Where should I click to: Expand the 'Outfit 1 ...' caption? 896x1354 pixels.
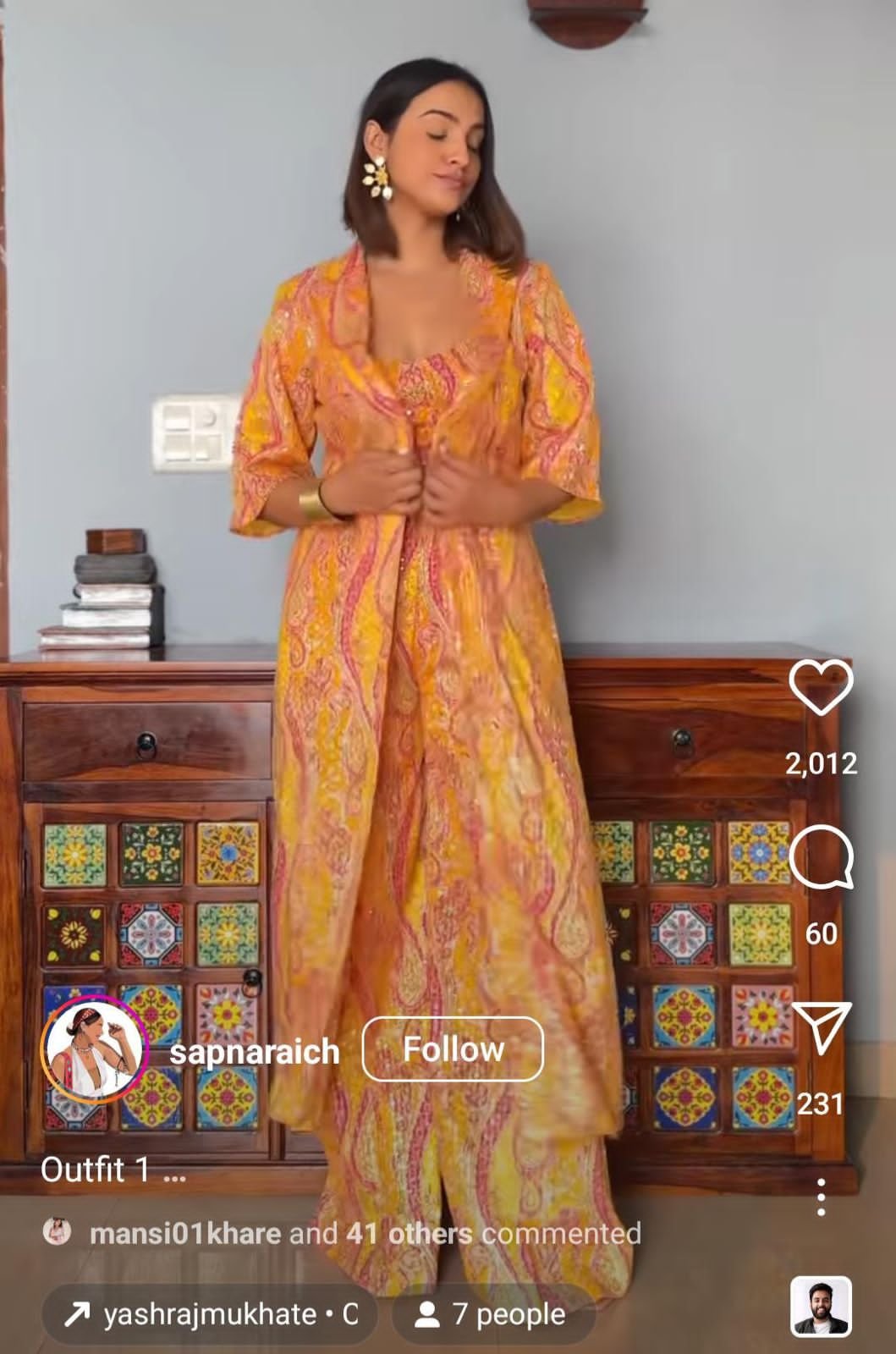113,1170
